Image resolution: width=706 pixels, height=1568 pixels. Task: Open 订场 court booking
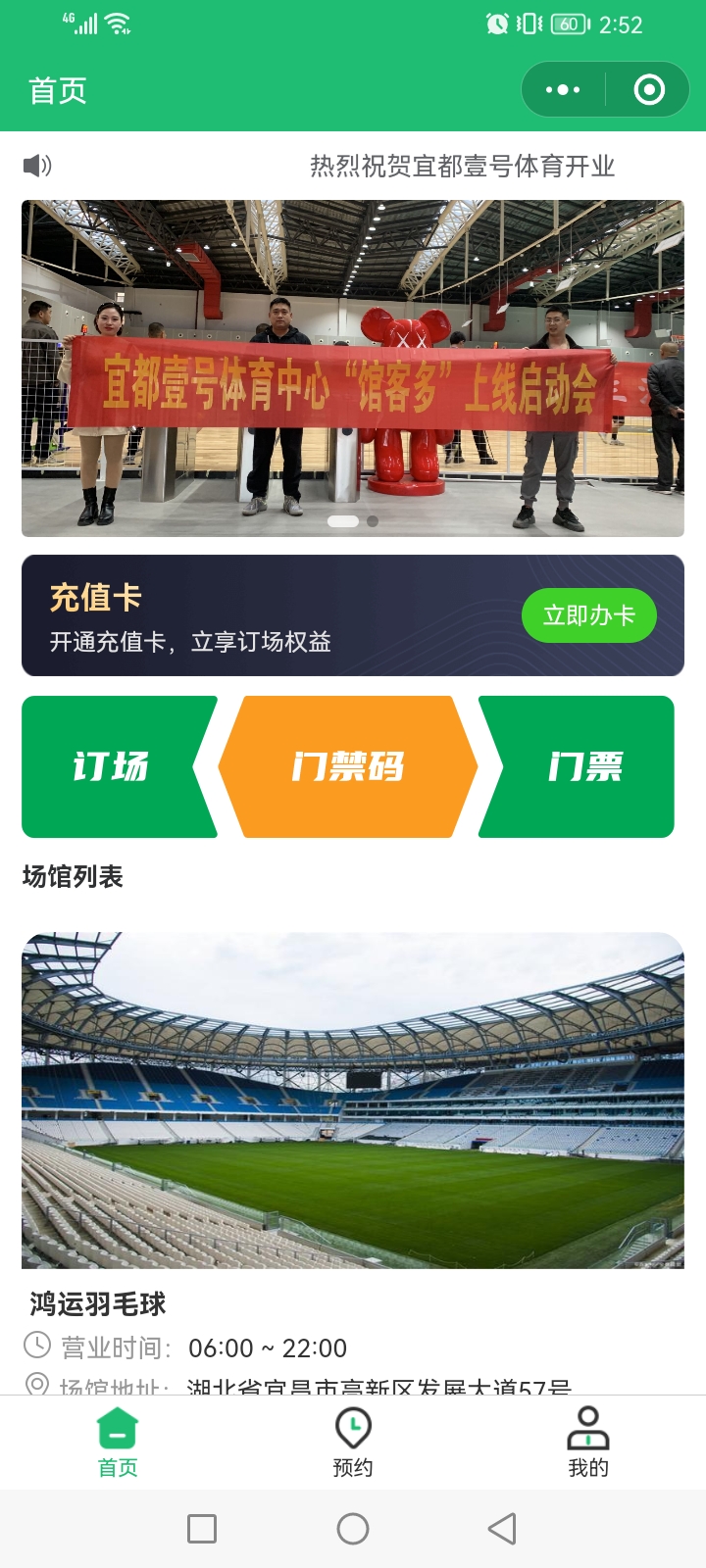(x=112, y=766)
